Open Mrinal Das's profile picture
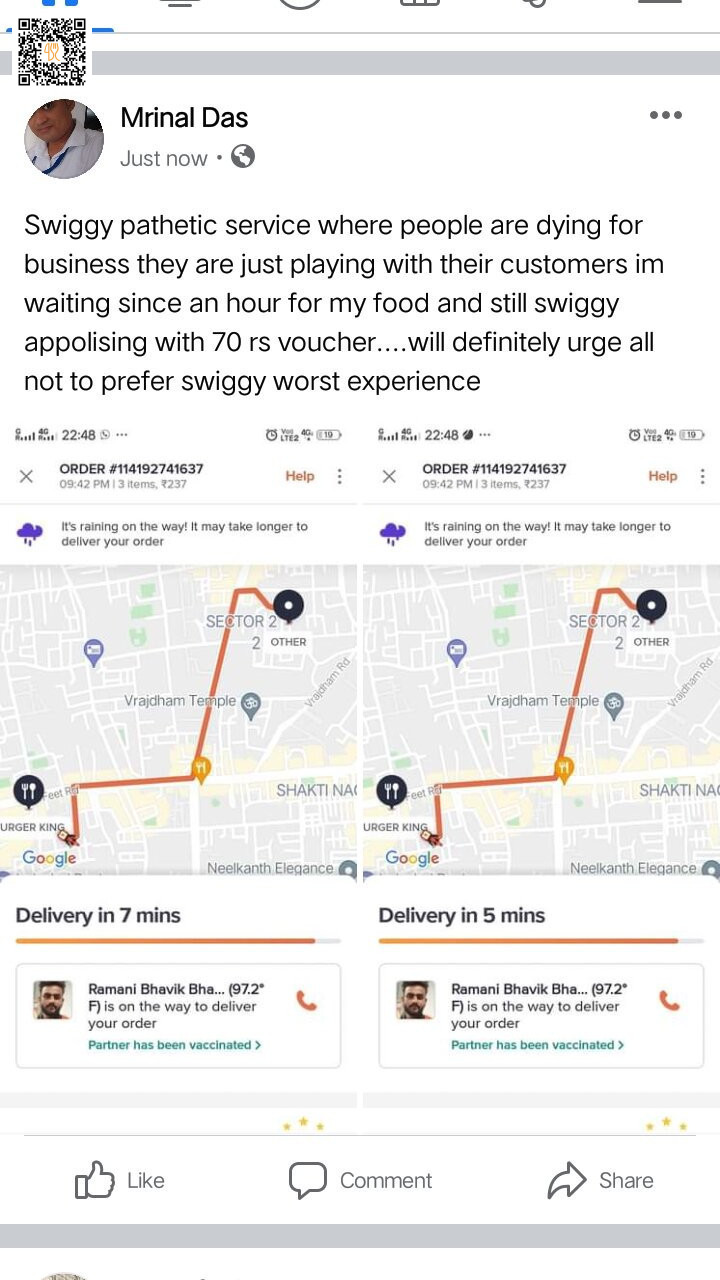 point(64,139)
